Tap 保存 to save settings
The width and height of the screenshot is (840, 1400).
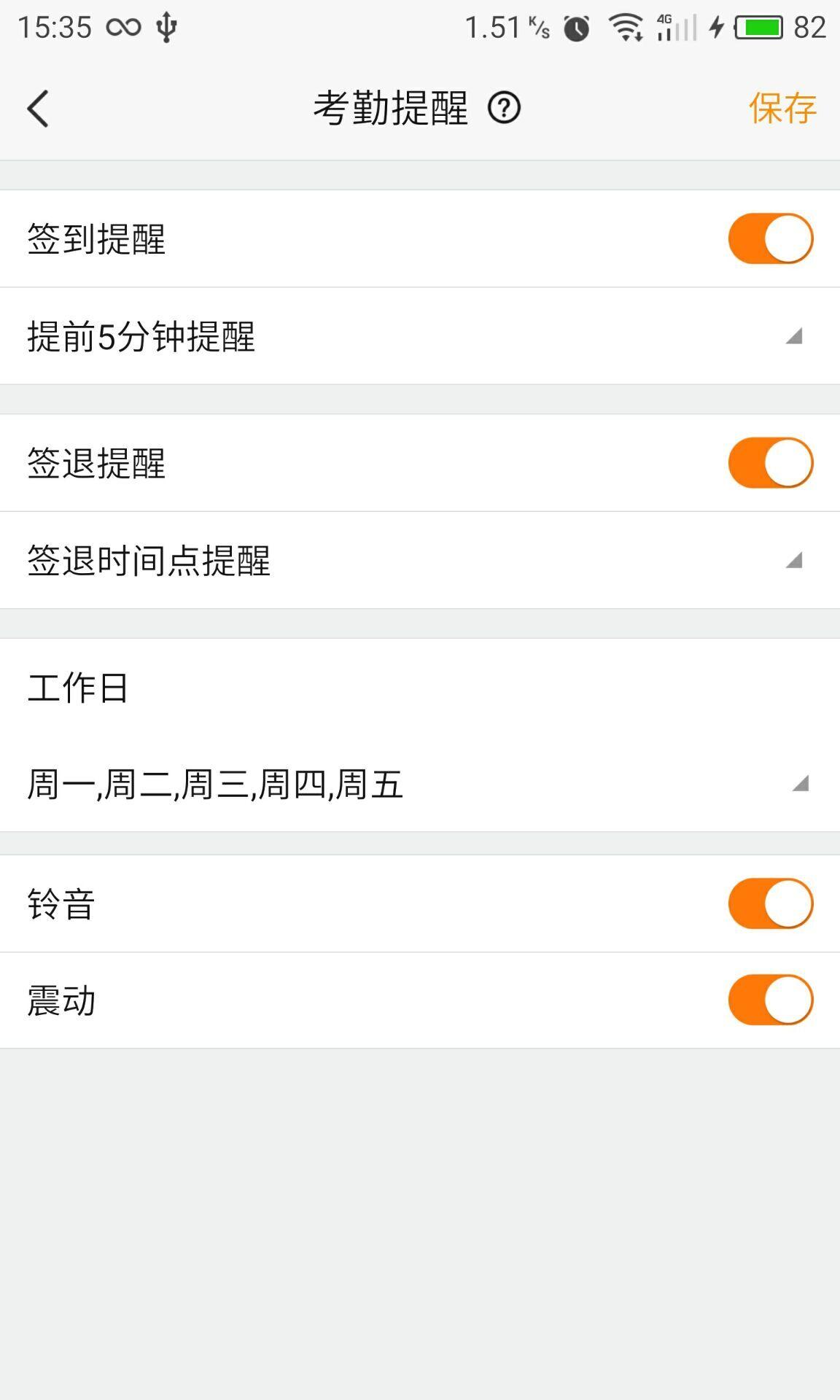coord(782,109)
